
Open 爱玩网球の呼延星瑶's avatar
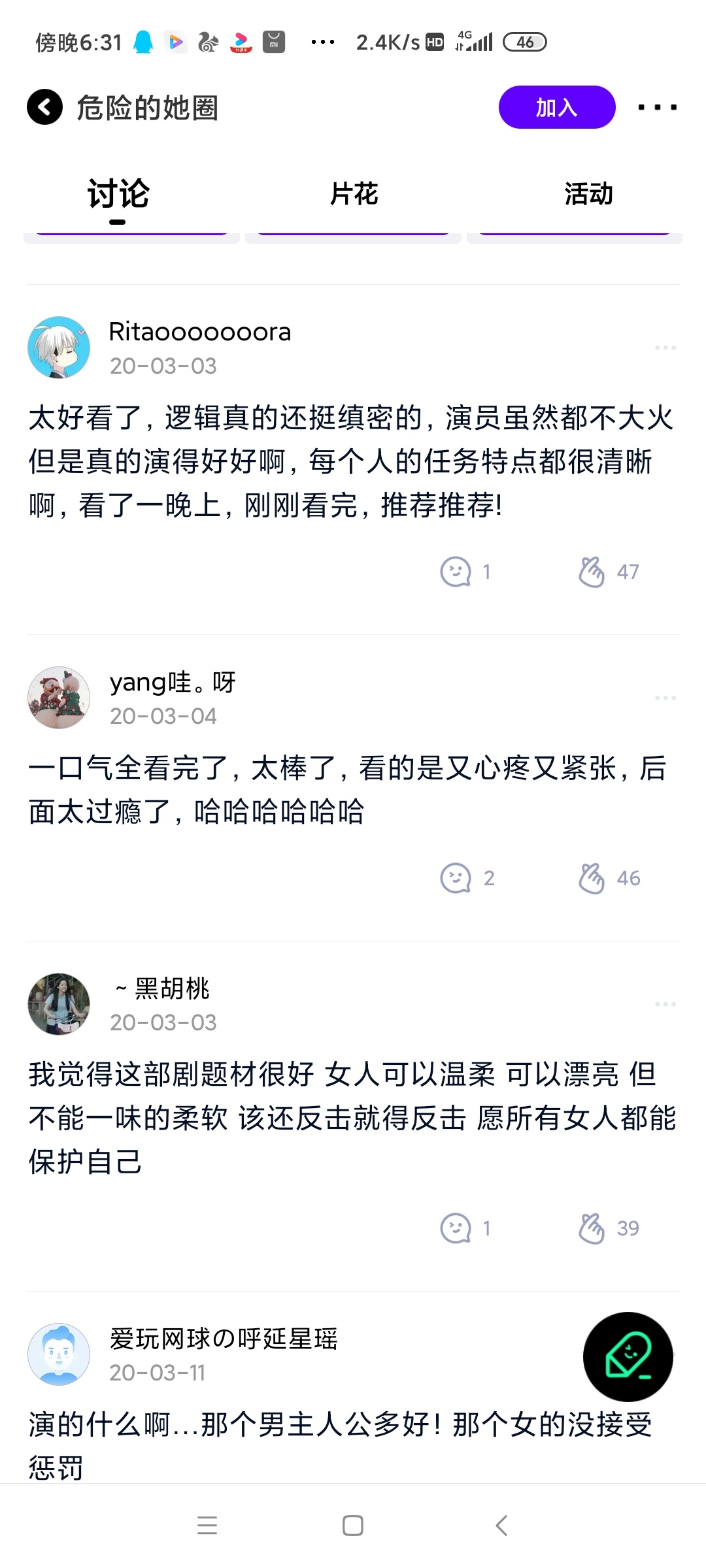pos(59,1354)
